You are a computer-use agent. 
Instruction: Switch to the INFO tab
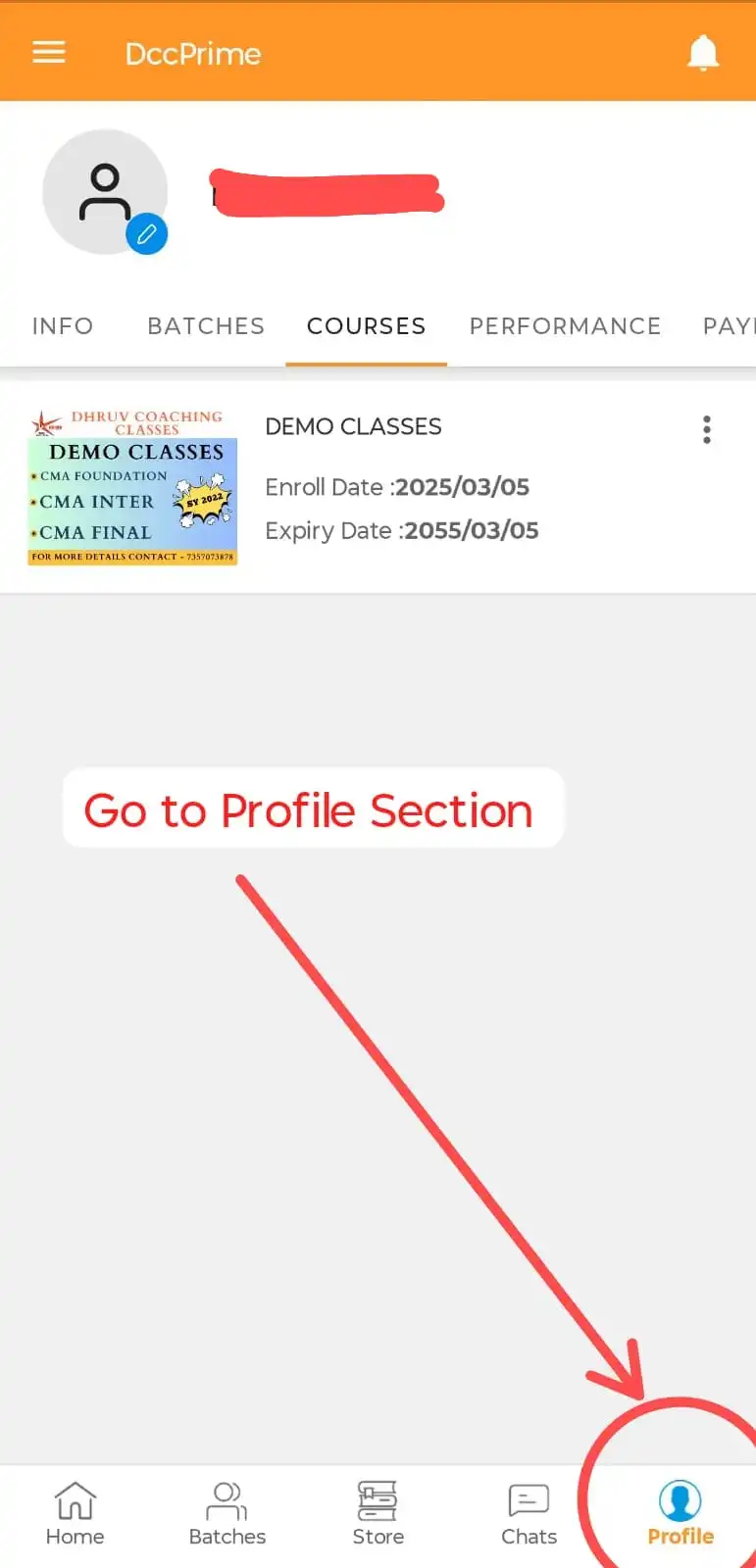[62, 325]
